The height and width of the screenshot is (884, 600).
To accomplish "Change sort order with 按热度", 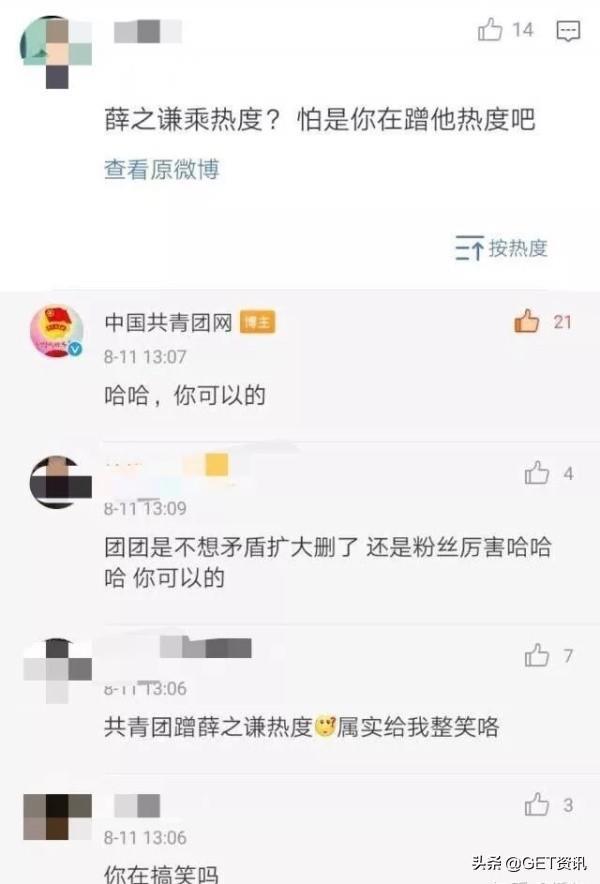I will [502, 248].
